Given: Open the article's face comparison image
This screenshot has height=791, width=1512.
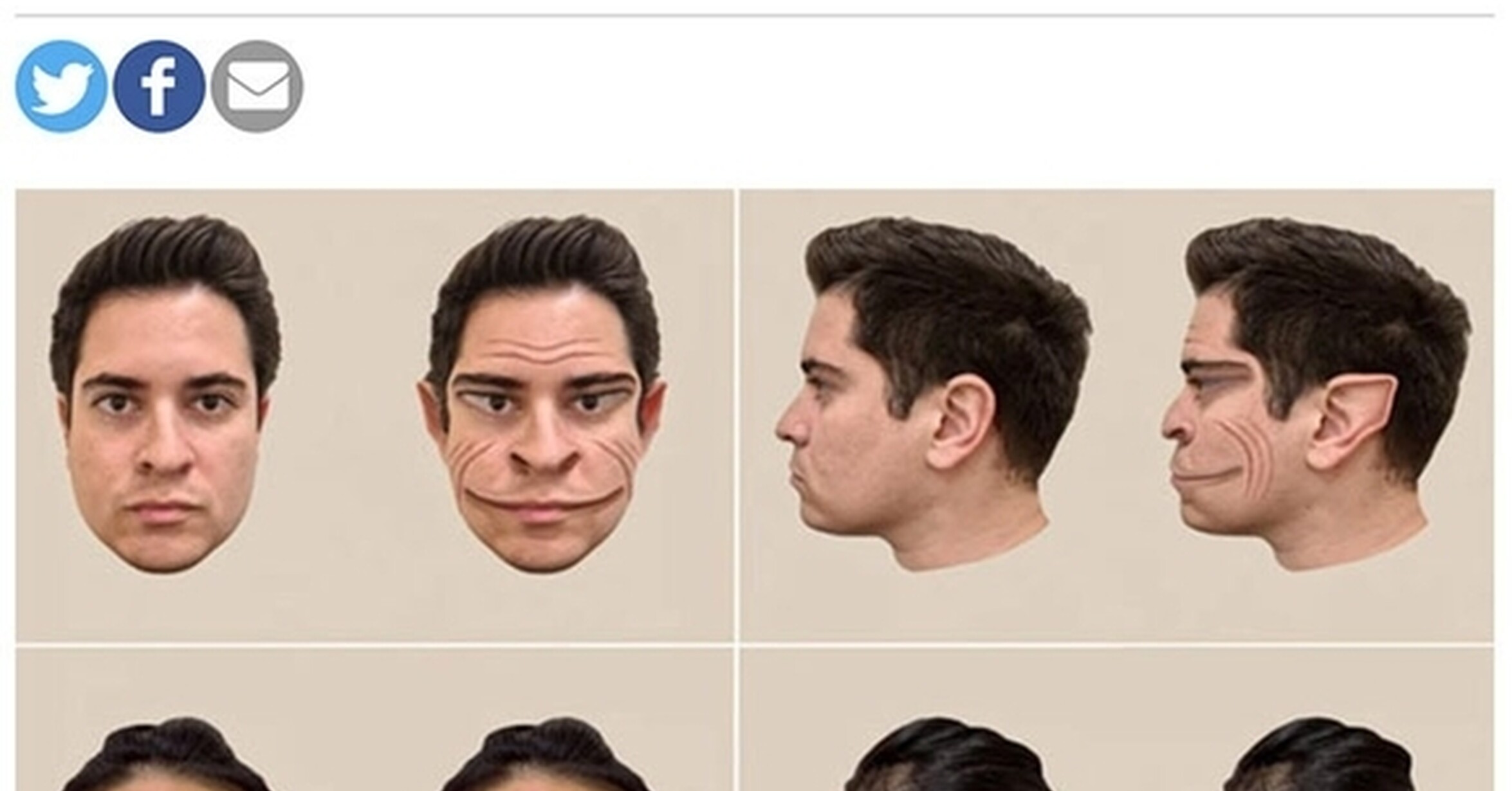Looking at the screenshot, I should 754,450.
